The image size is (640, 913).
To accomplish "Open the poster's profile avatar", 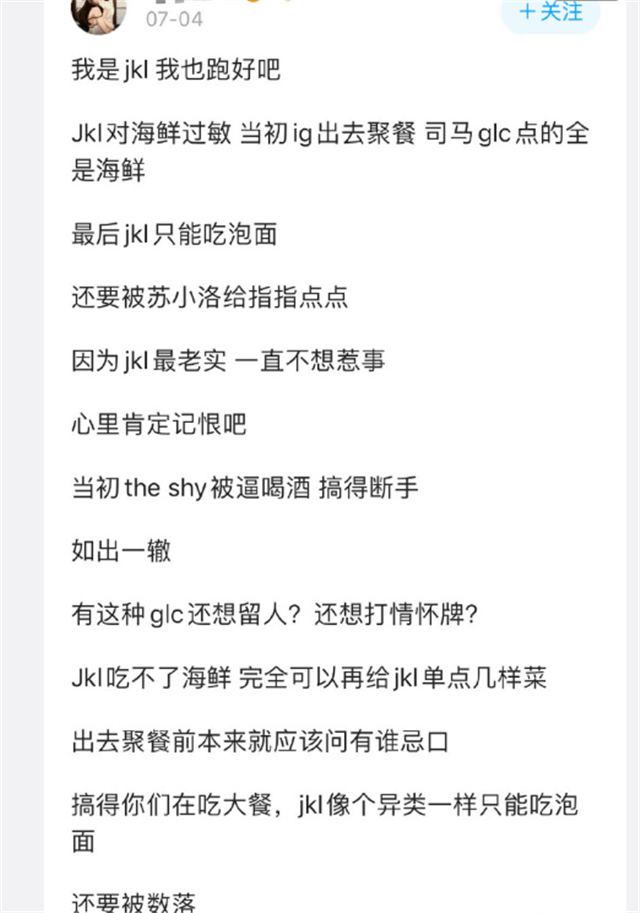I will point(98,10).
